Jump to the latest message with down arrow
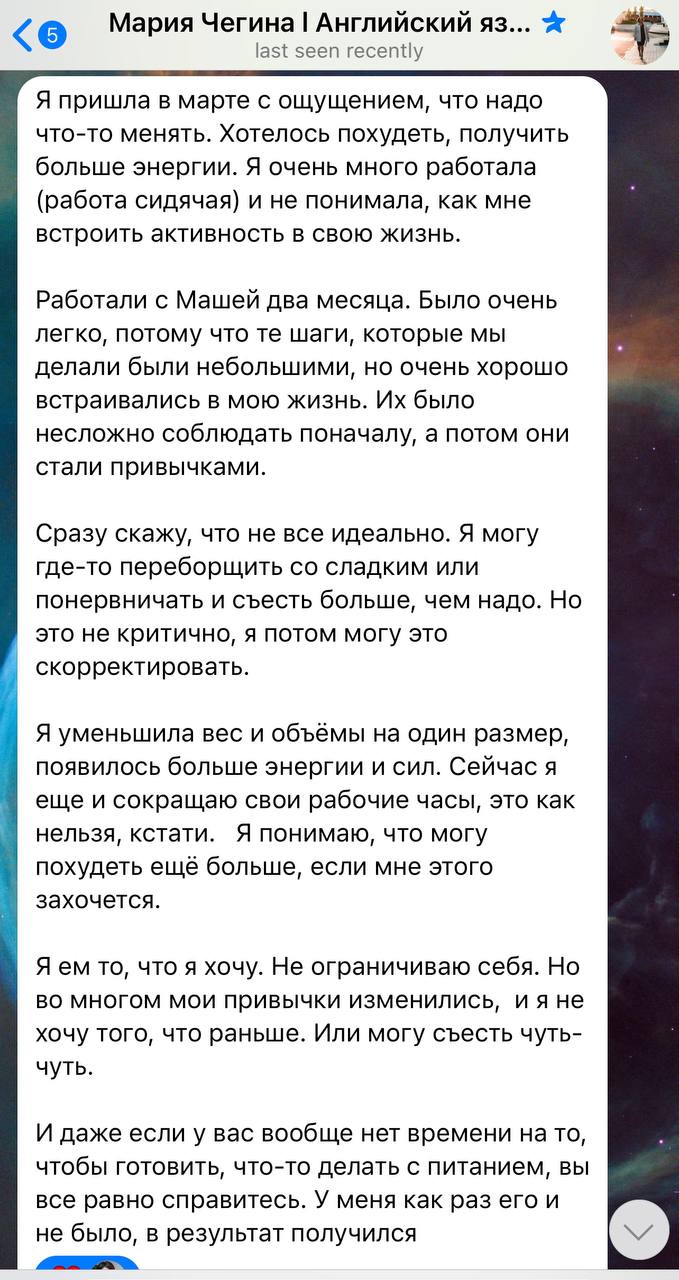Viewport: 679px width, 1280px height. click(638, 1229)
